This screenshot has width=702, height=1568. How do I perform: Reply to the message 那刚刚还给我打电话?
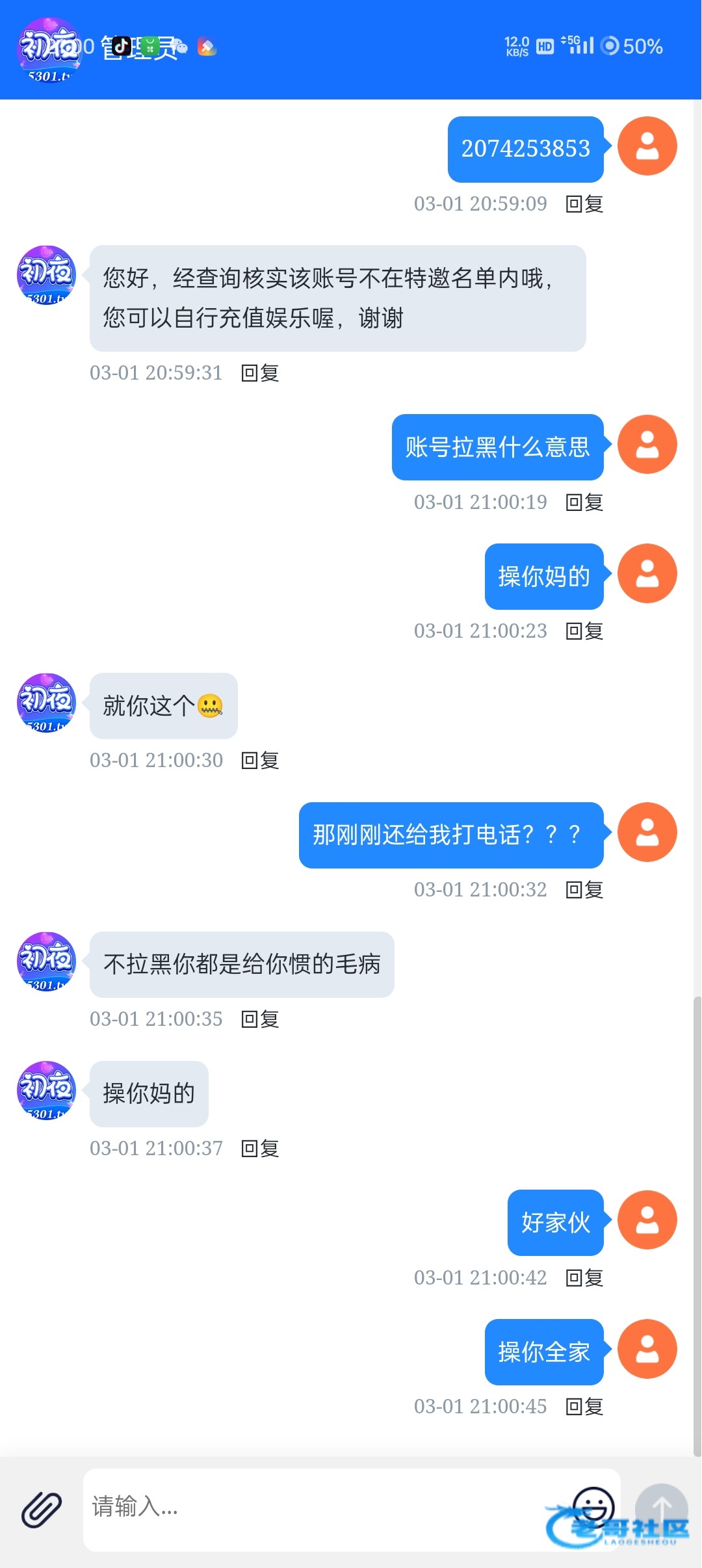[584, 890]
